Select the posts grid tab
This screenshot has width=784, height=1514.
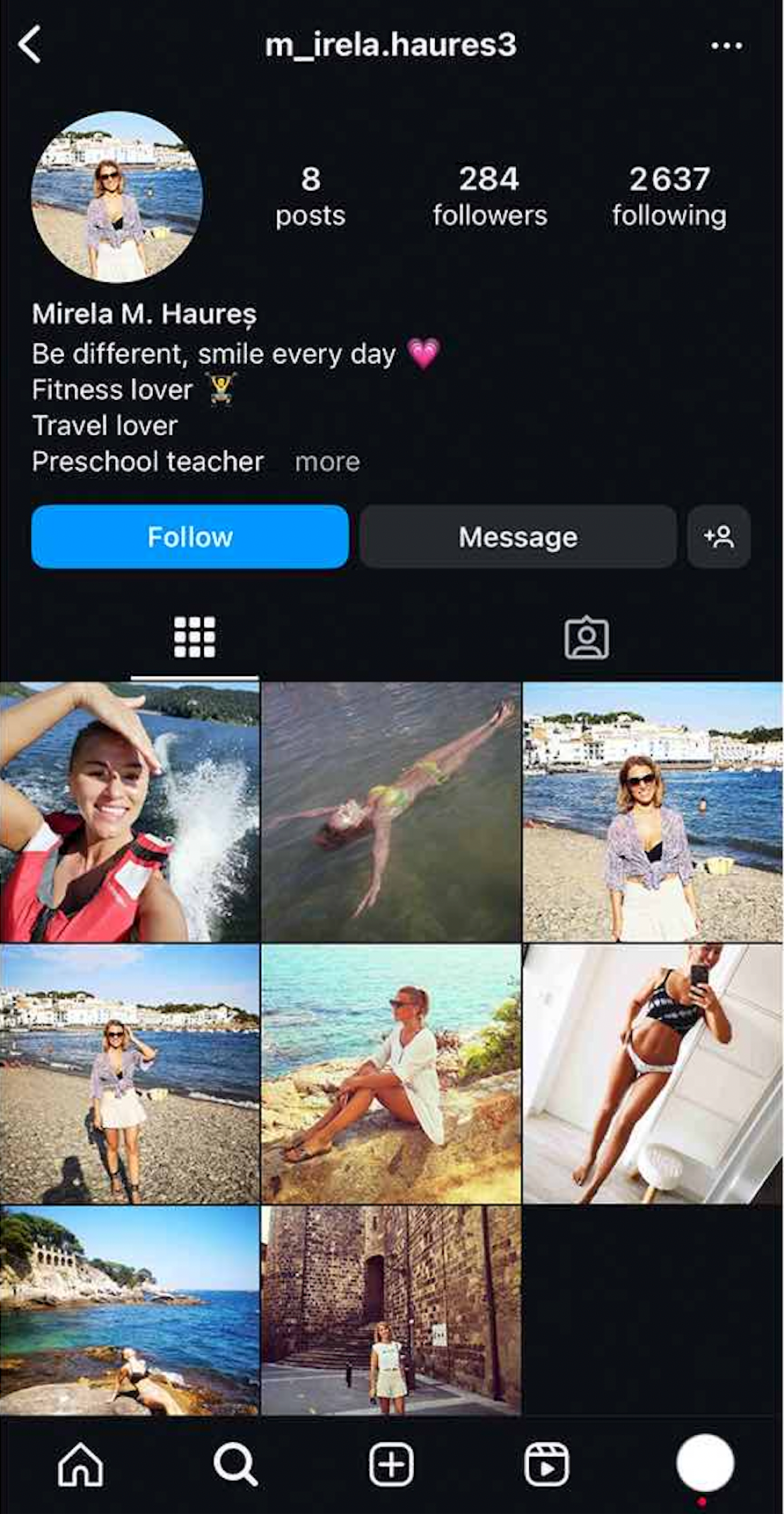pos(194,637)
